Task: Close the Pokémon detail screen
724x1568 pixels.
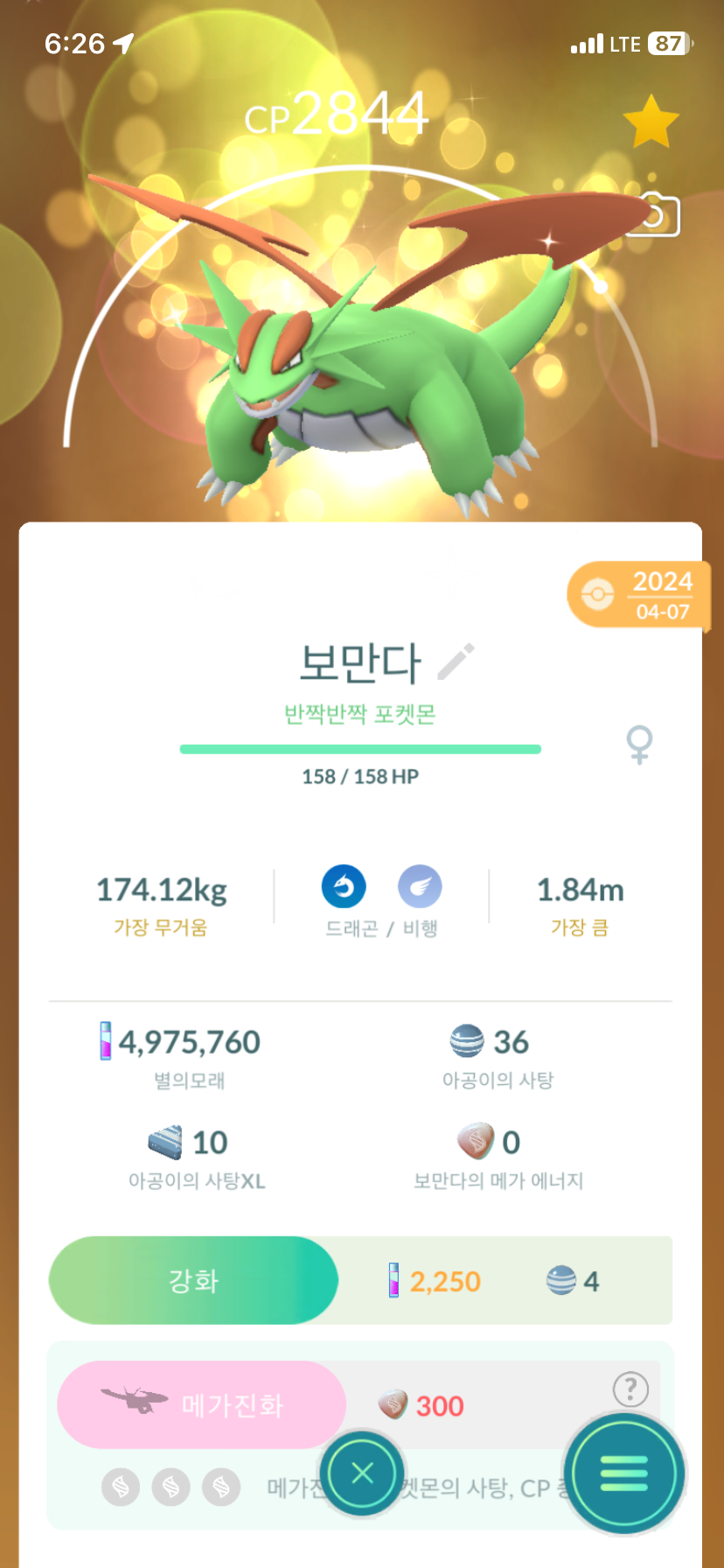Action: (362, 1473)
